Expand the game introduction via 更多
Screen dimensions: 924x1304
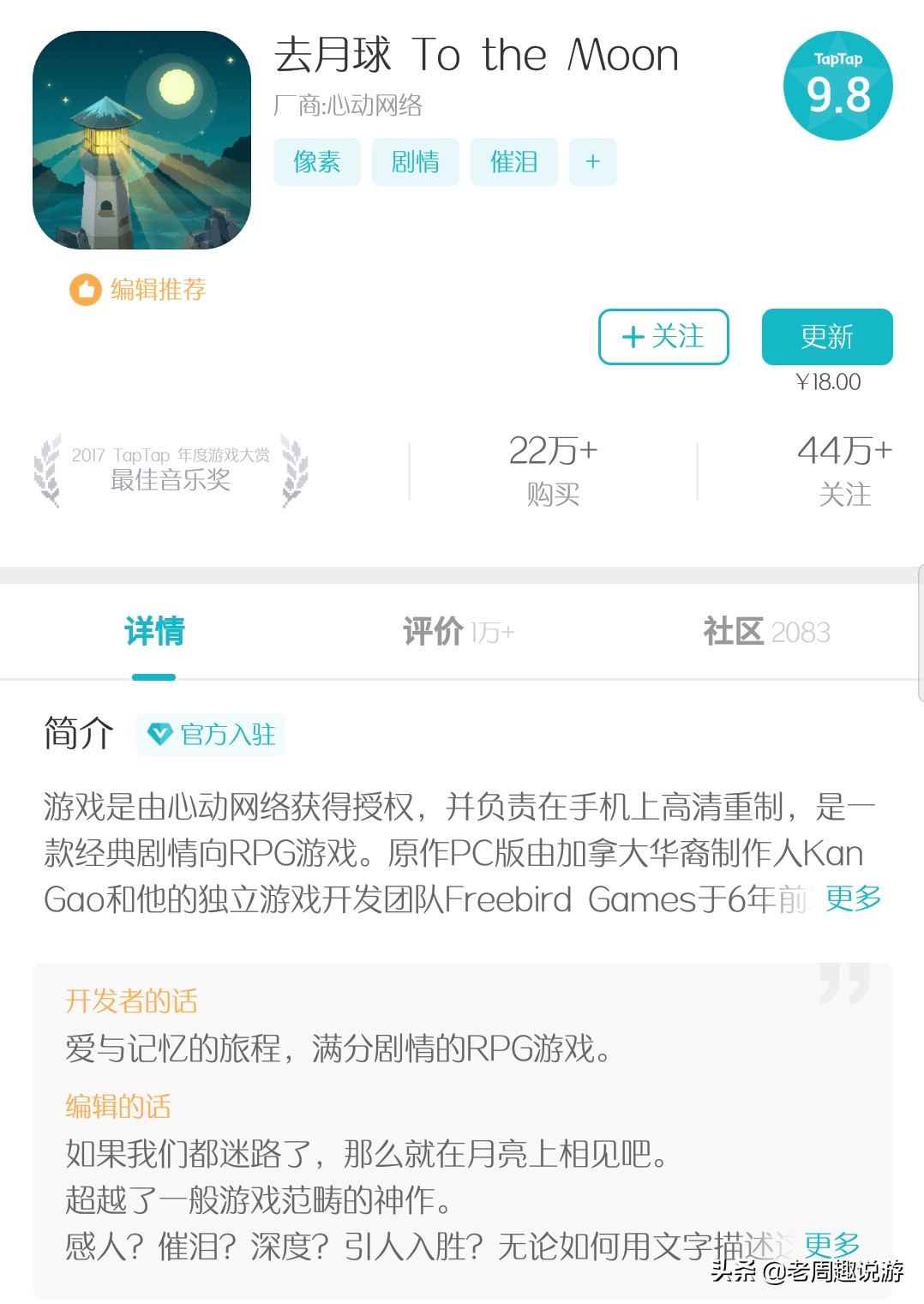click(x=851, y=899)
